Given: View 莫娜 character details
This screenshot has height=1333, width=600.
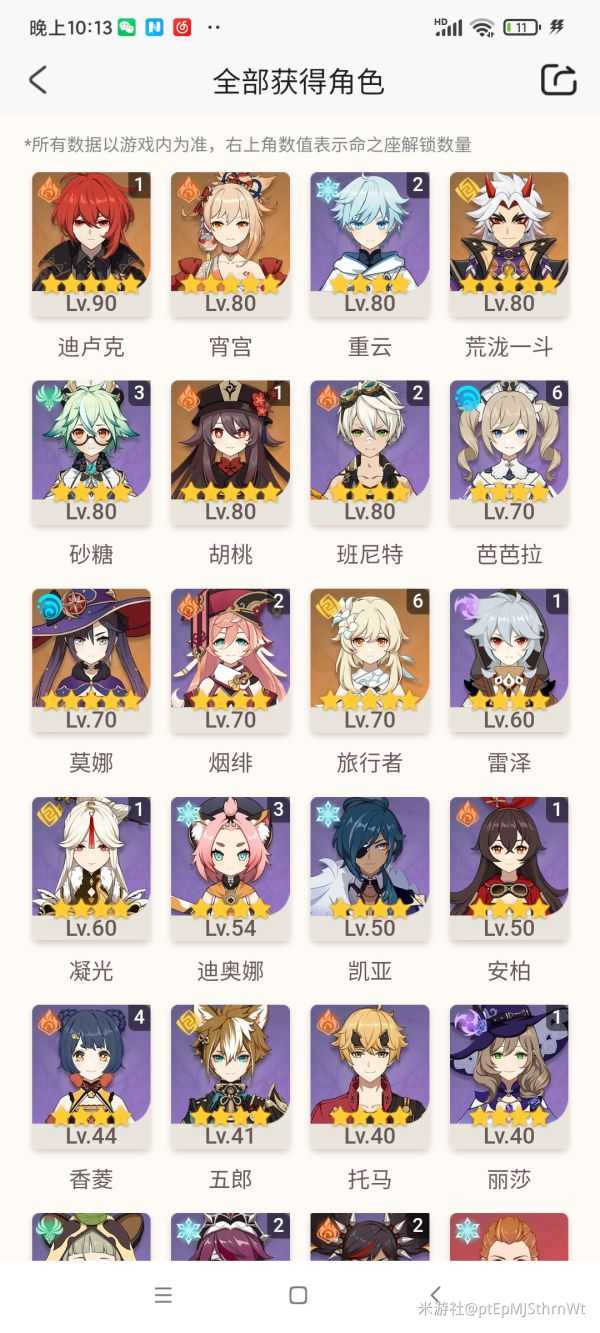Looking at the screenshot, I should tap(91, 661).
